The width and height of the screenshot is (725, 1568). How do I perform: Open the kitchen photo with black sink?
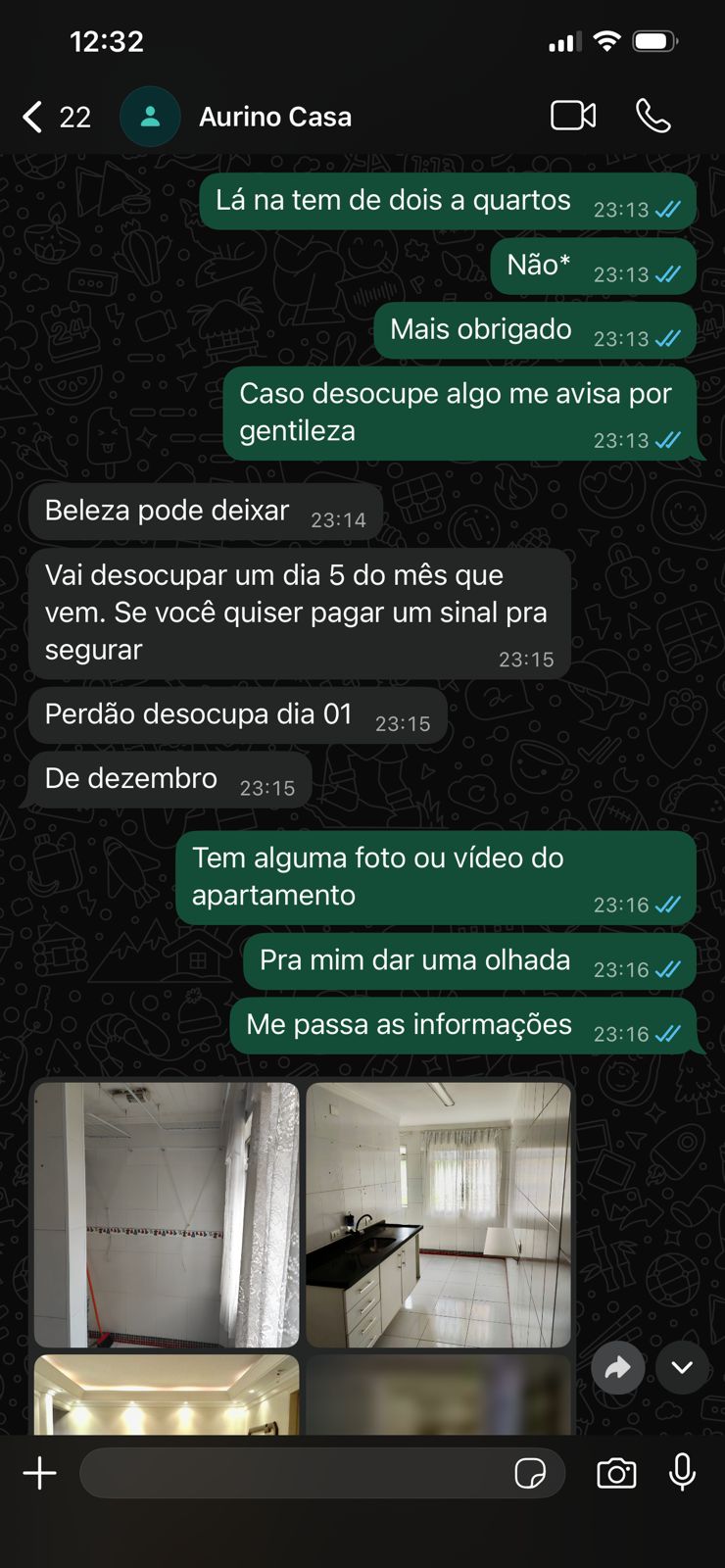(x=438, y=1214)
